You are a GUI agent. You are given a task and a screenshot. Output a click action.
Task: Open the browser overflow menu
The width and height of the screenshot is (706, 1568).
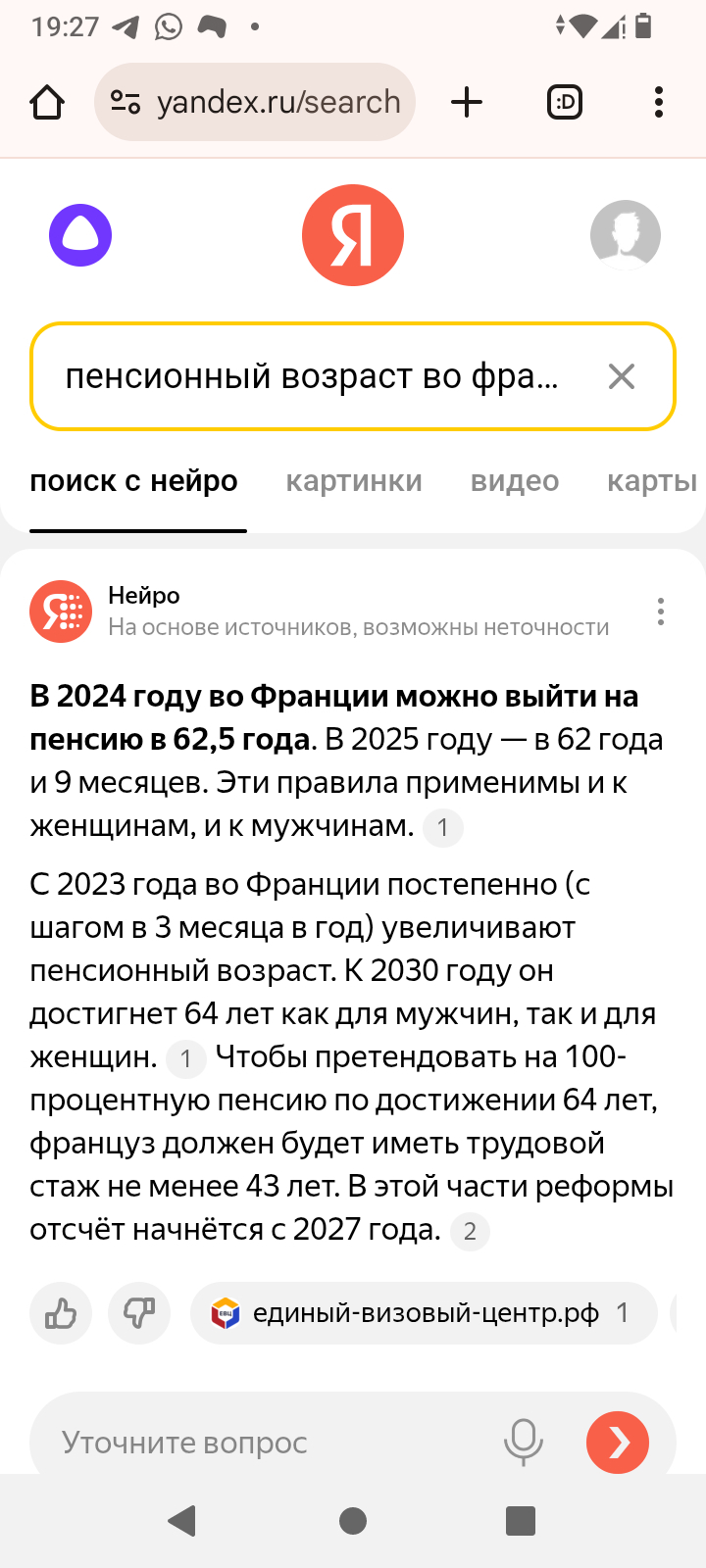coord(659,102)
